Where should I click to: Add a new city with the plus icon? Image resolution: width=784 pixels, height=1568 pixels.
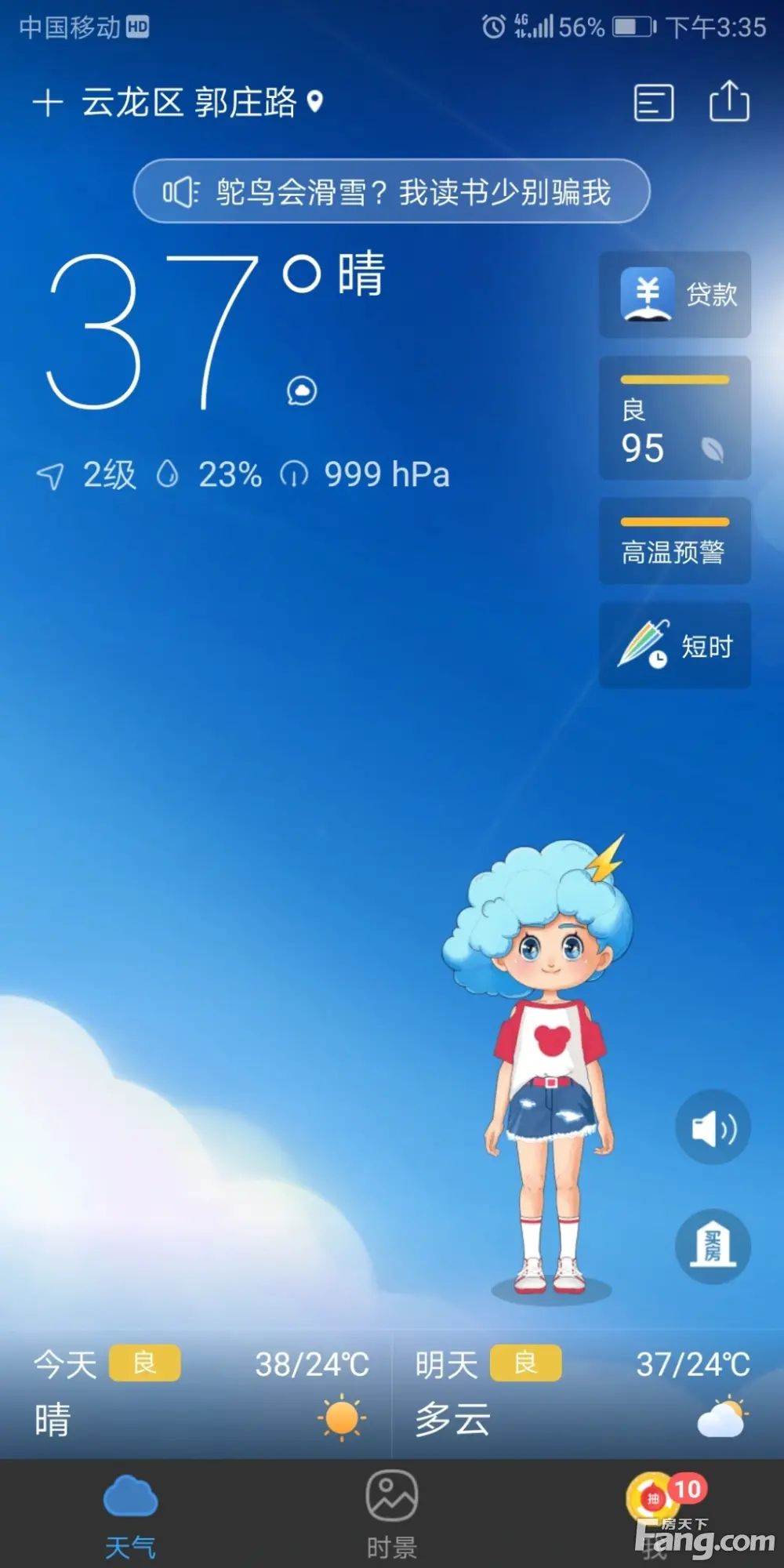pos(48,103)
